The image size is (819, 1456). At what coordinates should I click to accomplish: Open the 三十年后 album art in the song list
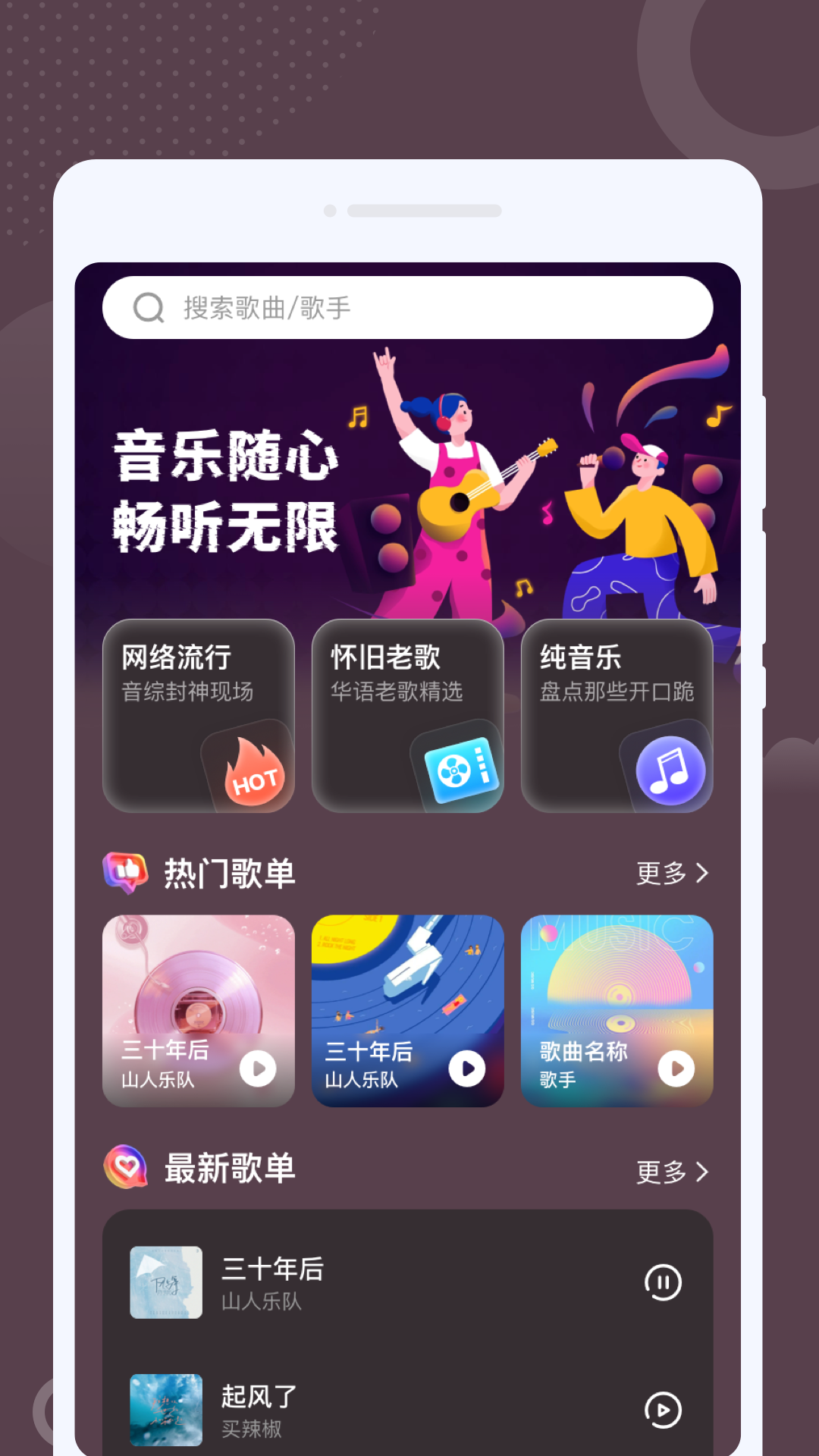[x=166, y=1284]
